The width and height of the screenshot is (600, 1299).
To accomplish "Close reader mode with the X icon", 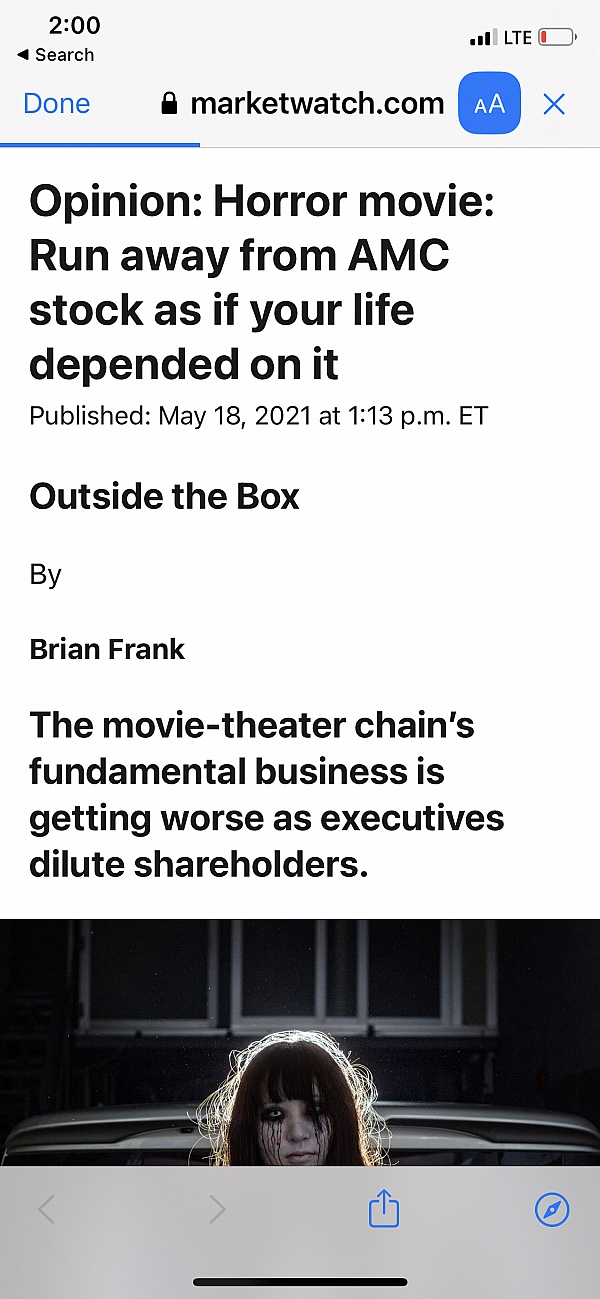I will click(x=554, y=104).
